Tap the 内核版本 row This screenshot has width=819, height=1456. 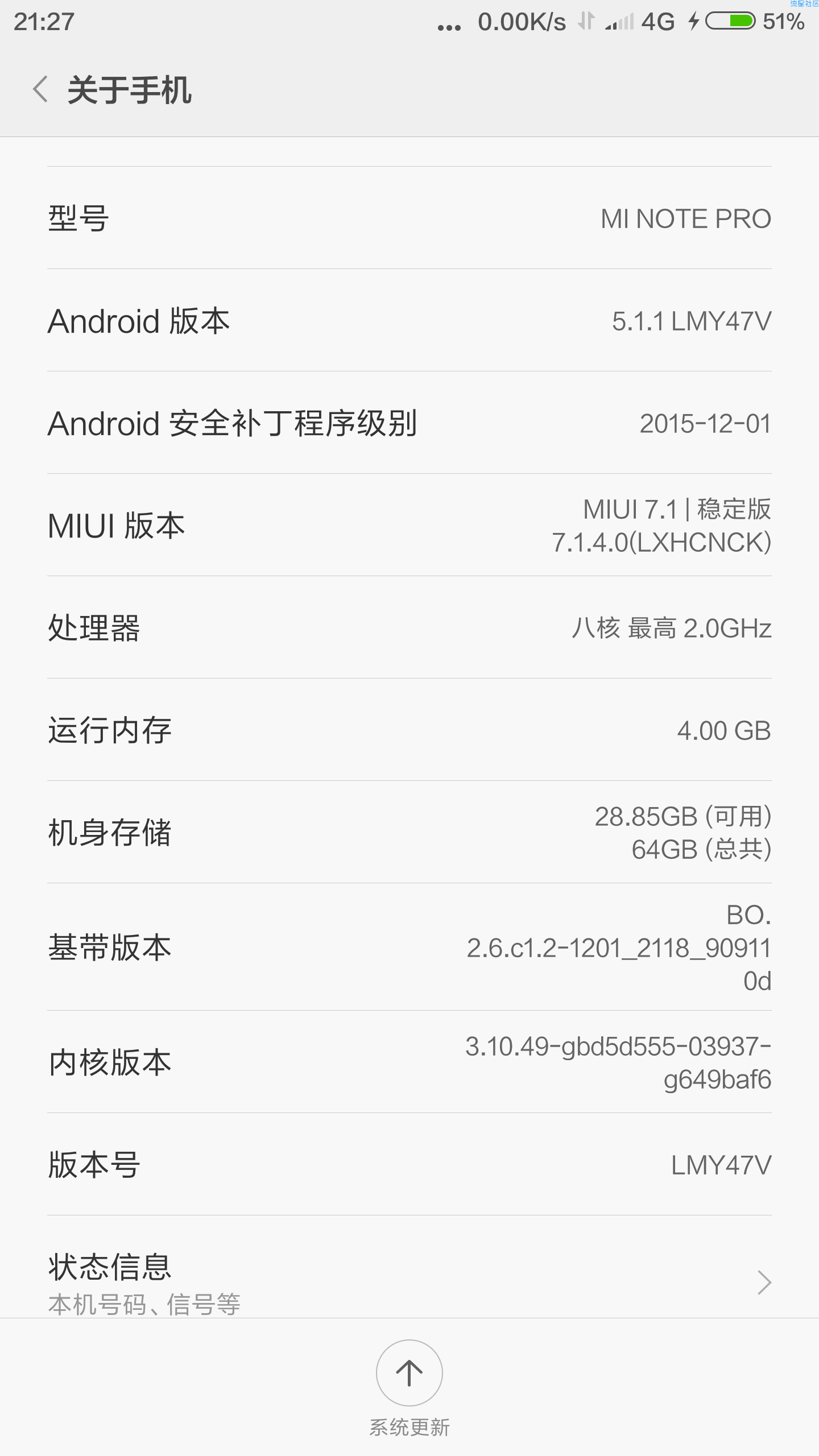409,1062
